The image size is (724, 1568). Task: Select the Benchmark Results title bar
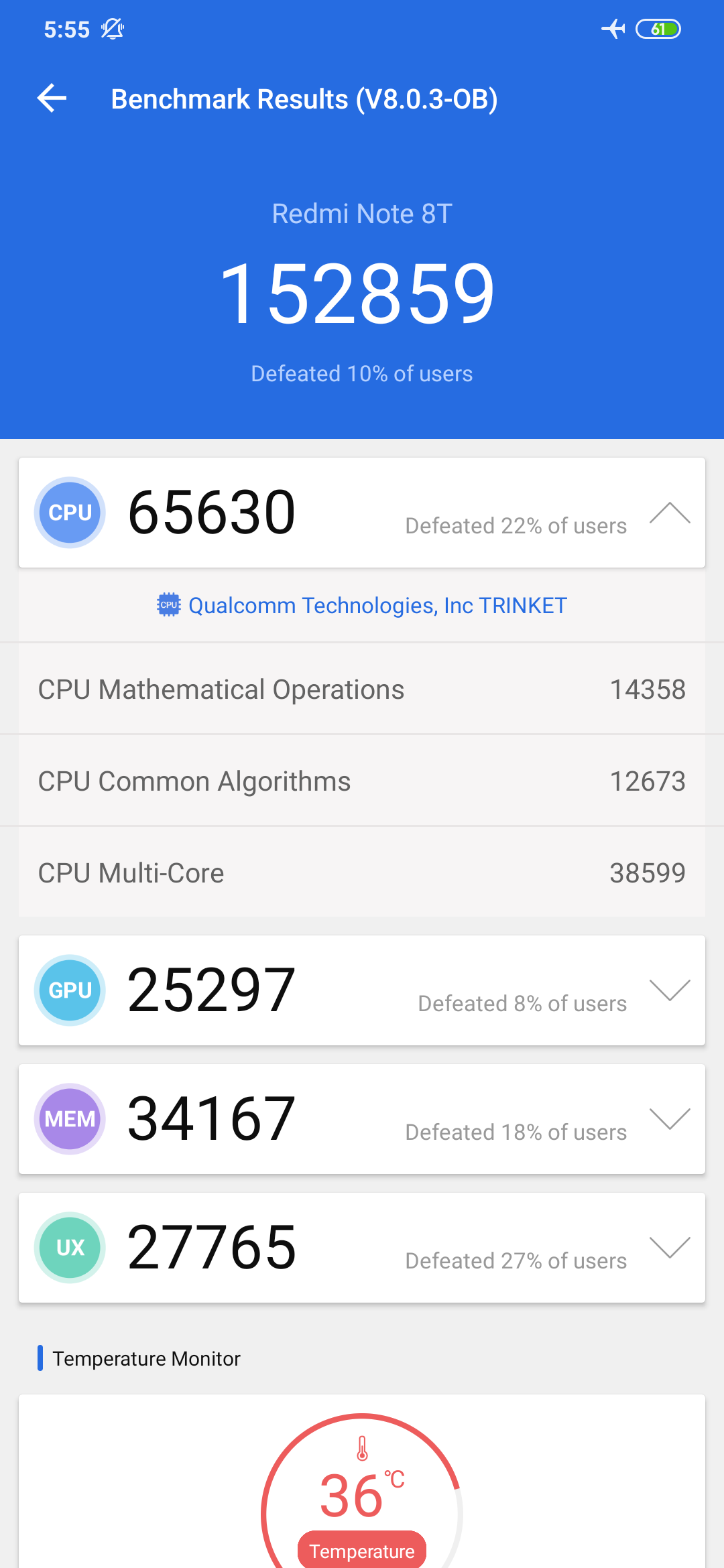click(x=305, y=99)
